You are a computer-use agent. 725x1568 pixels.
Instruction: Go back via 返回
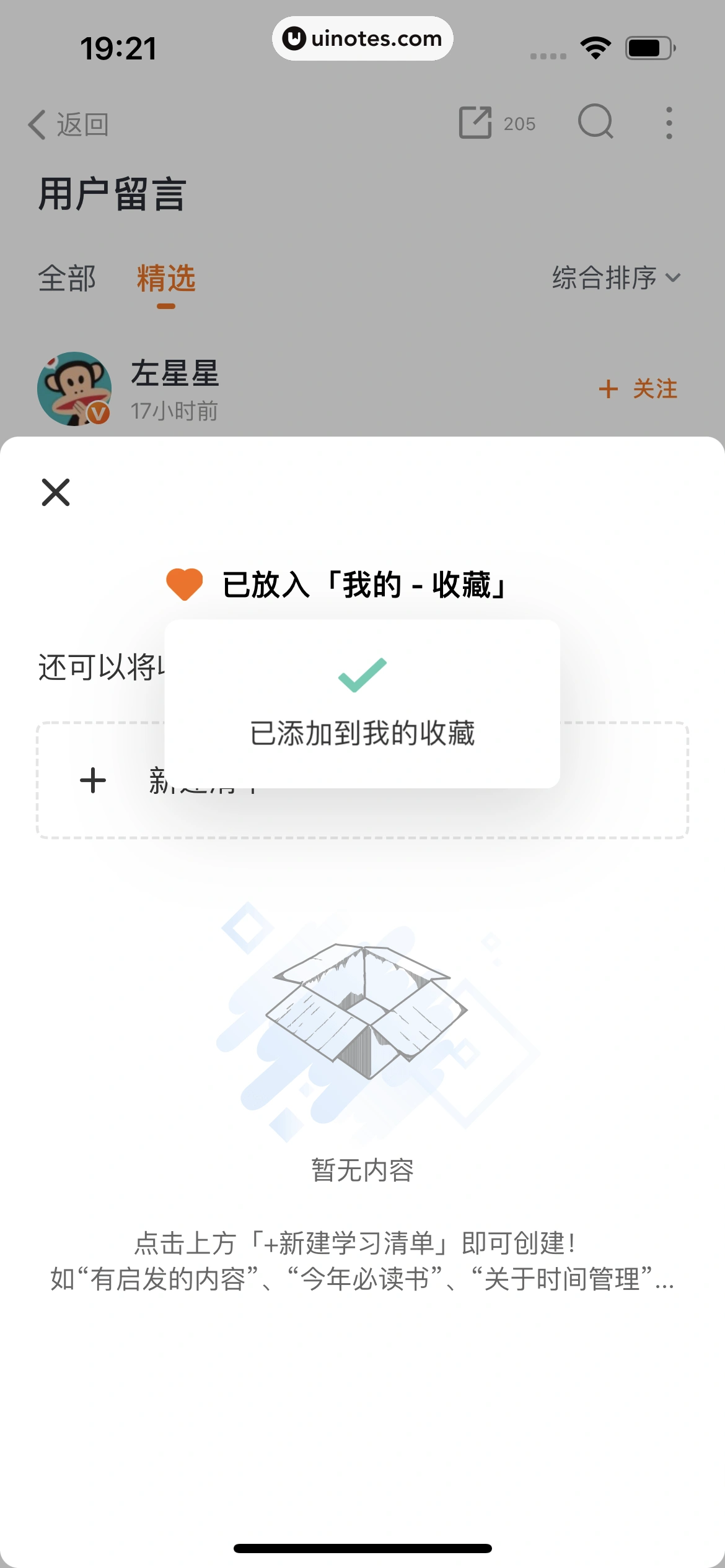click(x=68, y=124)
